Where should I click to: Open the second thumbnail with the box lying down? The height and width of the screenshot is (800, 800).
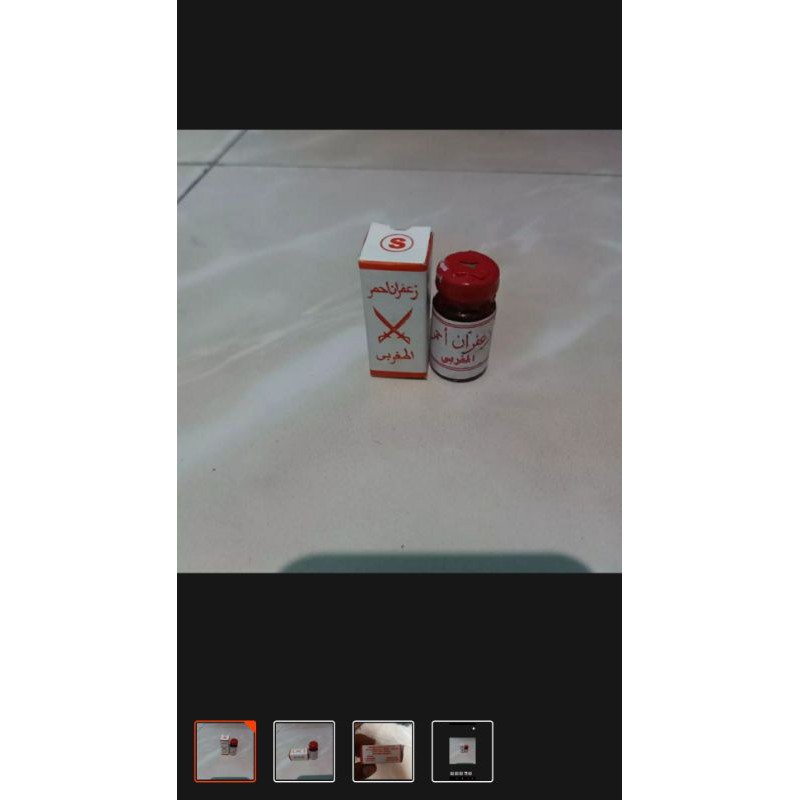304,751
